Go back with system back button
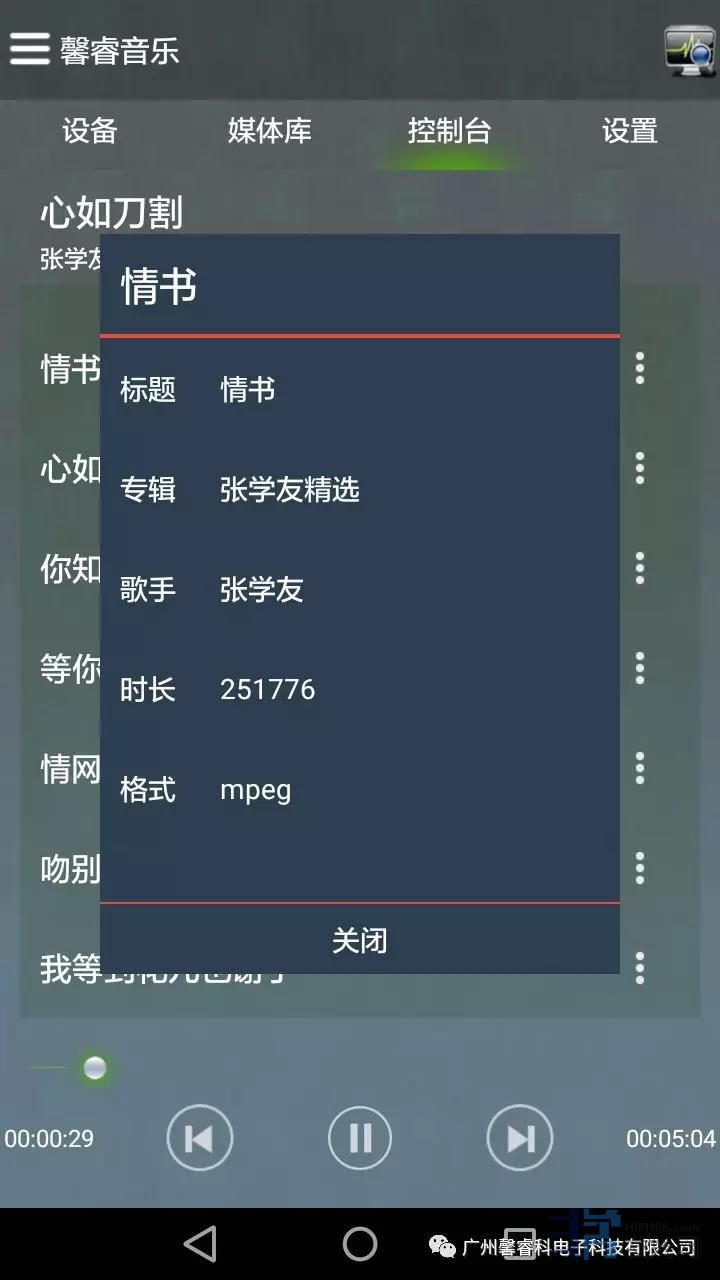Image resolution: width=720 pixels, height=1280 pixels. click(x=200, y=1244)
